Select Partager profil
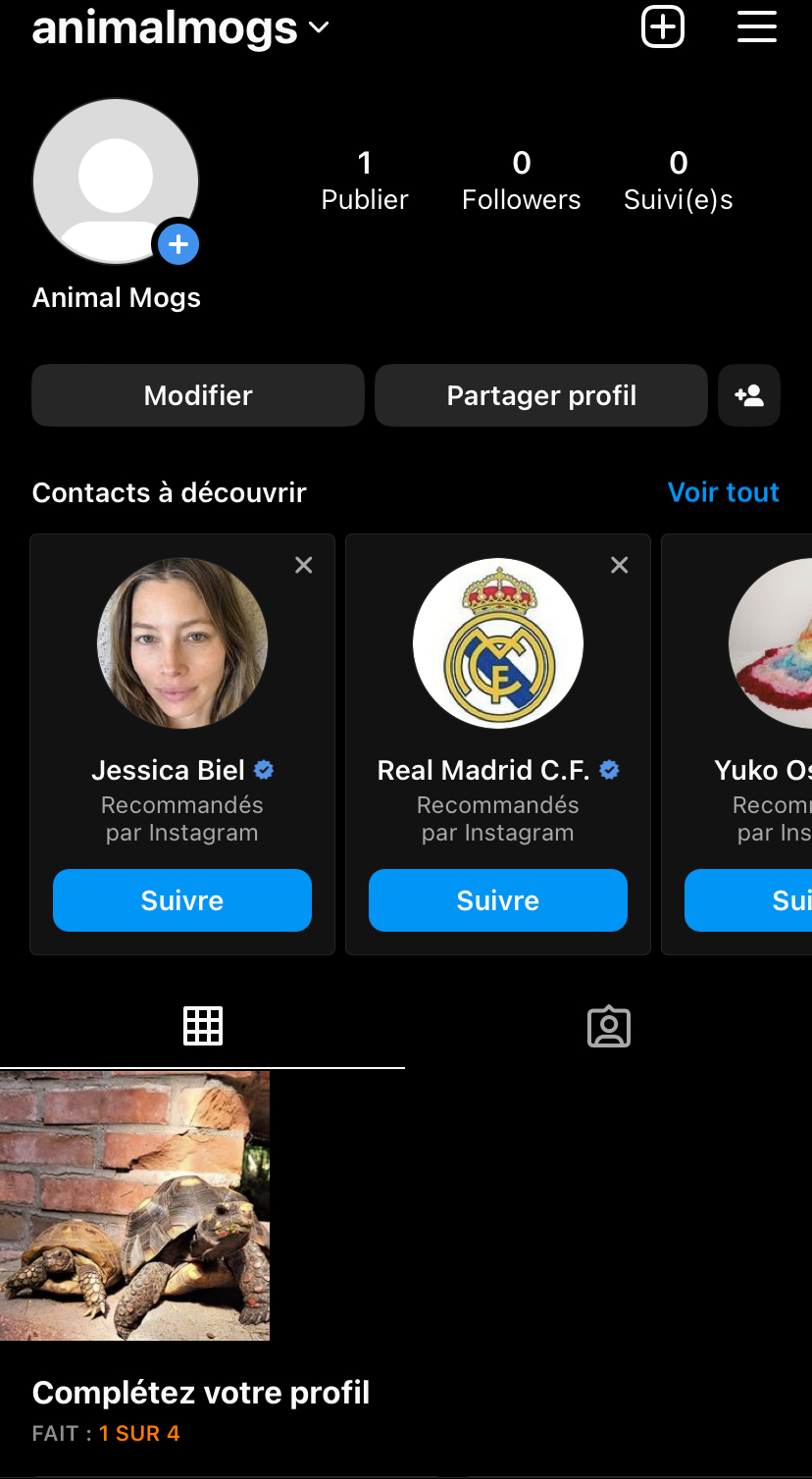Viewport: 812px width, 1479px height. point(541,395)
